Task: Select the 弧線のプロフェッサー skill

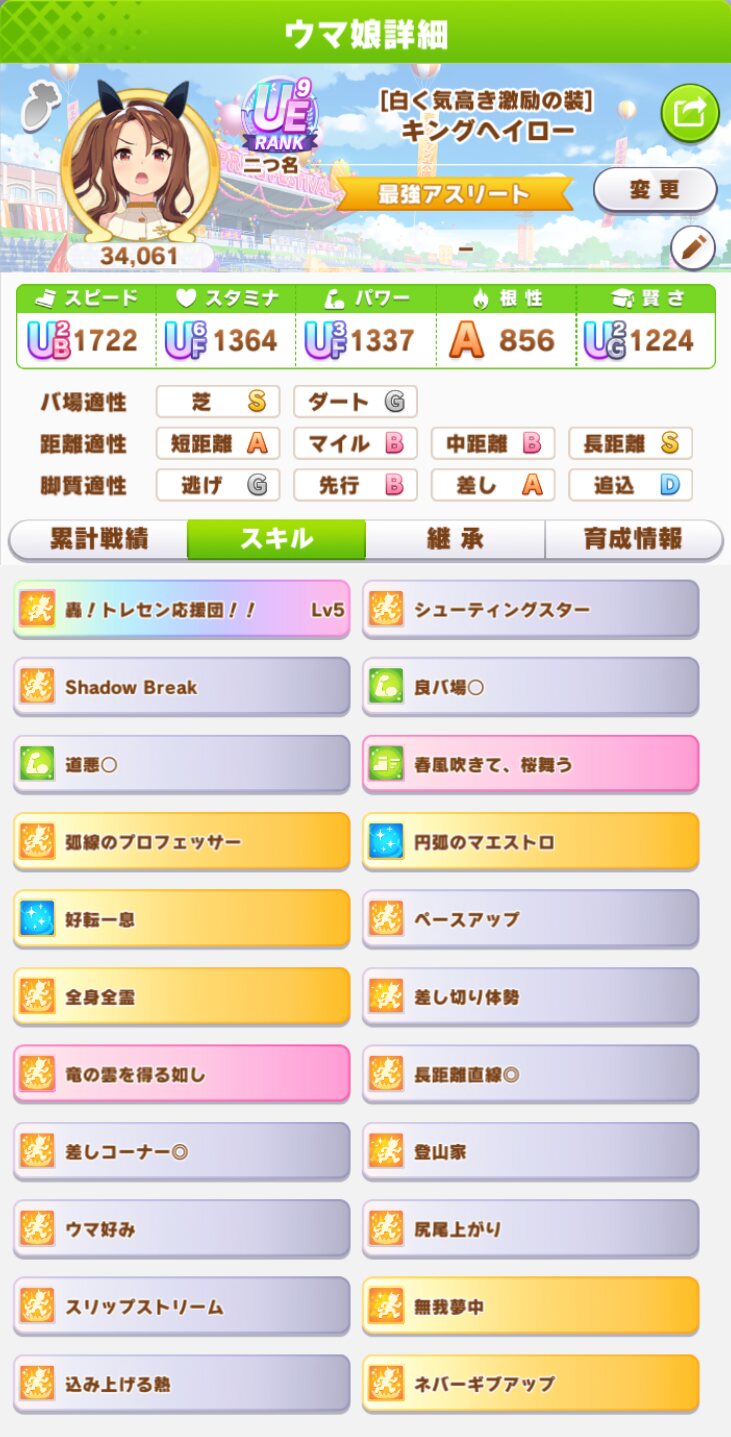Action: click(182, 842)
